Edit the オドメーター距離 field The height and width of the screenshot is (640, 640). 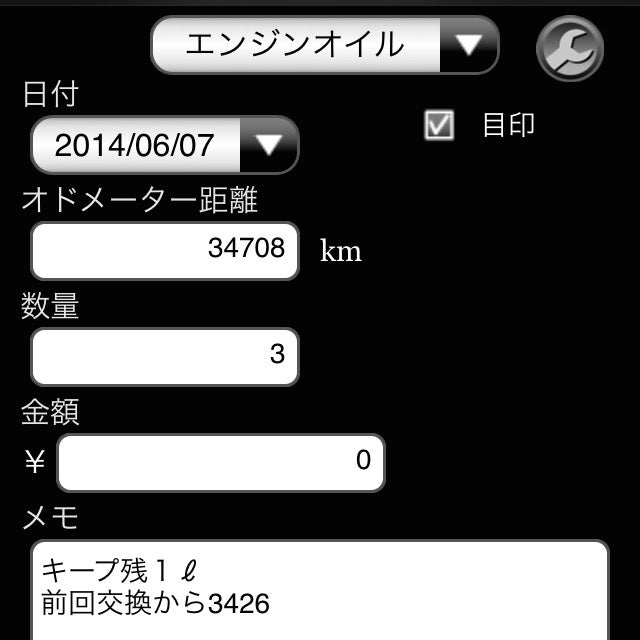(165, 250)
